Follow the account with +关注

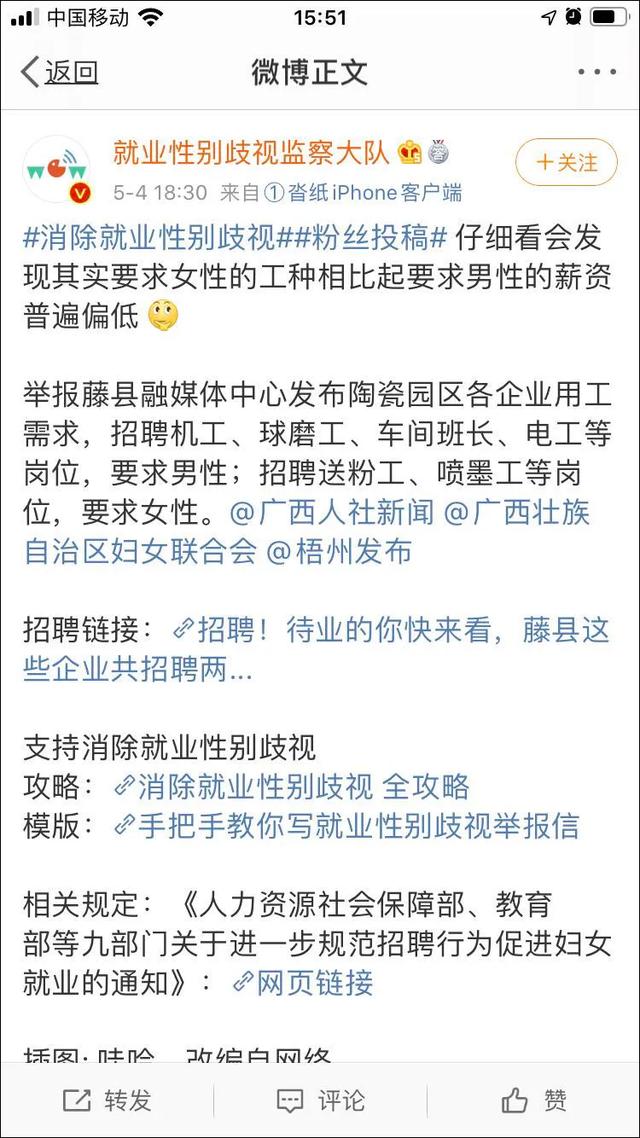click(x=566, y=162)
